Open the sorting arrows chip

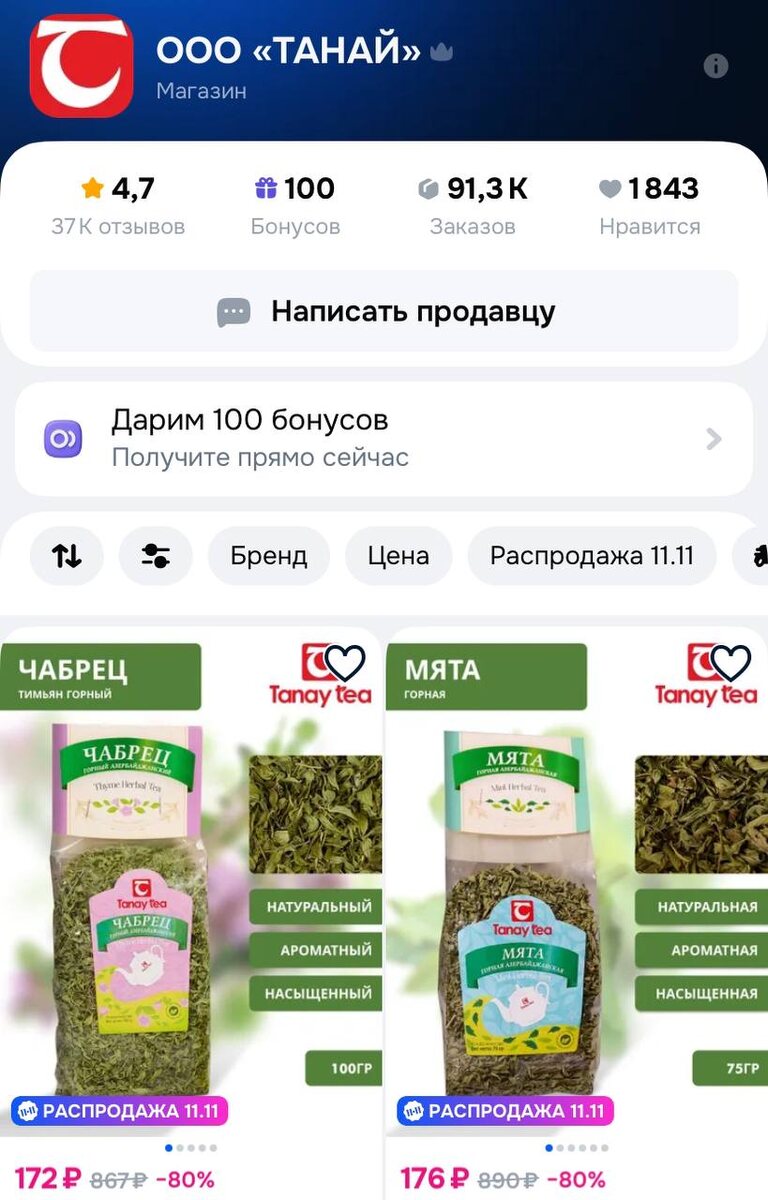coord(67,556)
